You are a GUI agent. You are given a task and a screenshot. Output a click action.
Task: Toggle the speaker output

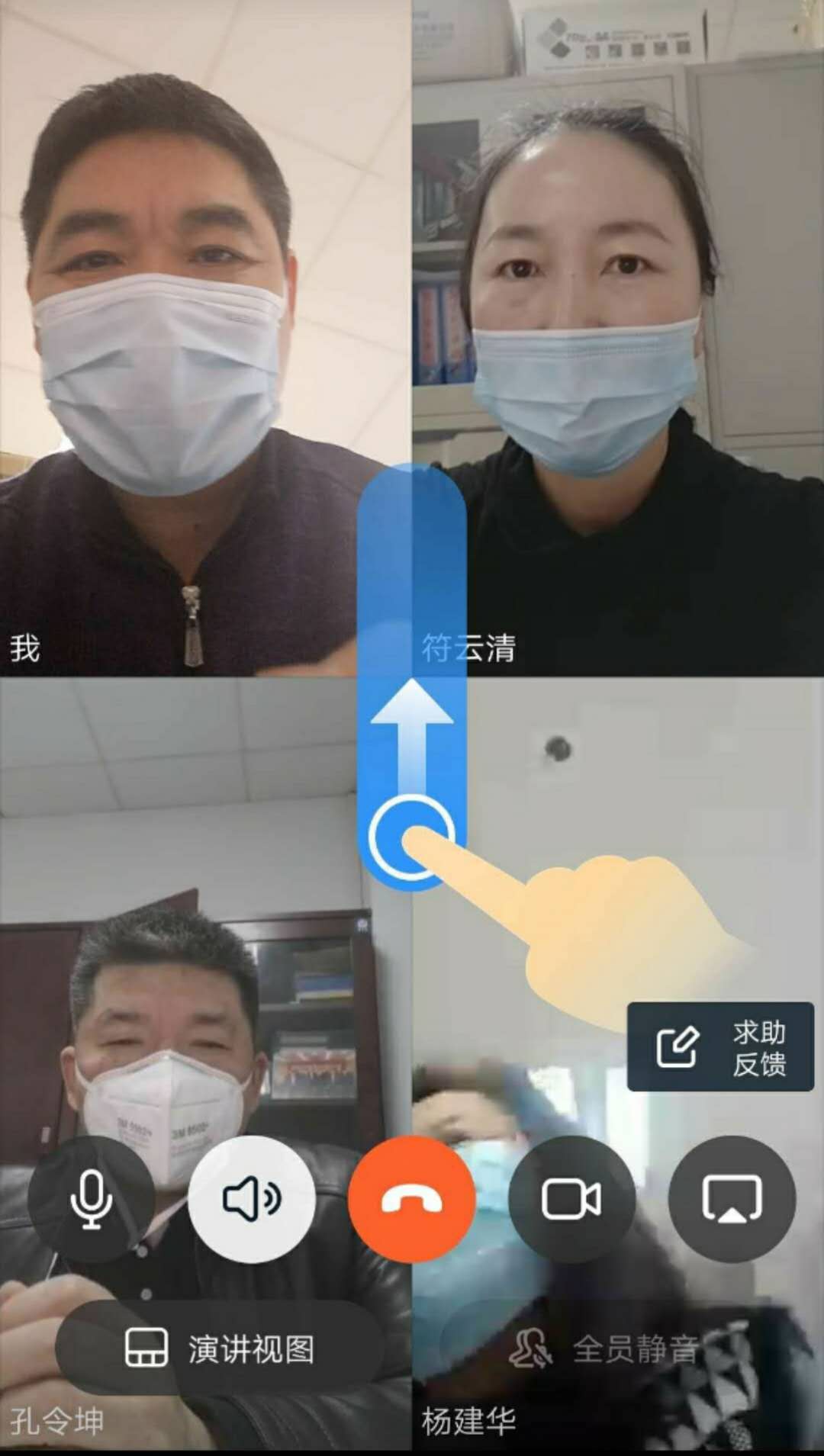(252, 1199)
